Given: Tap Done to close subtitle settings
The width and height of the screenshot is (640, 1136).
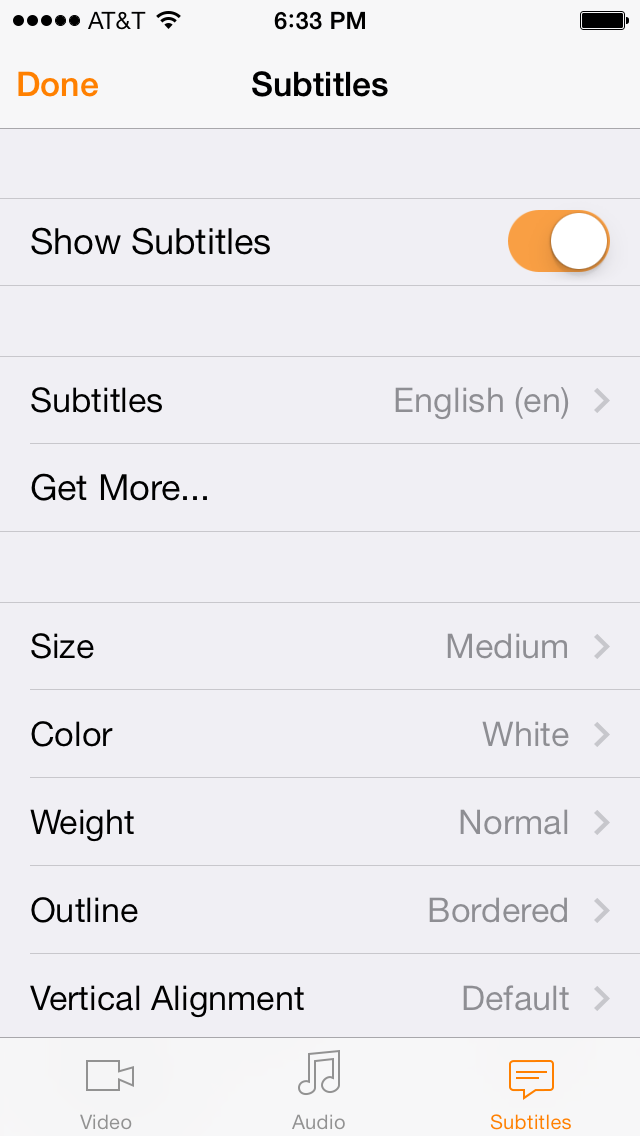Looking at the screenshot, I should 58,85.
